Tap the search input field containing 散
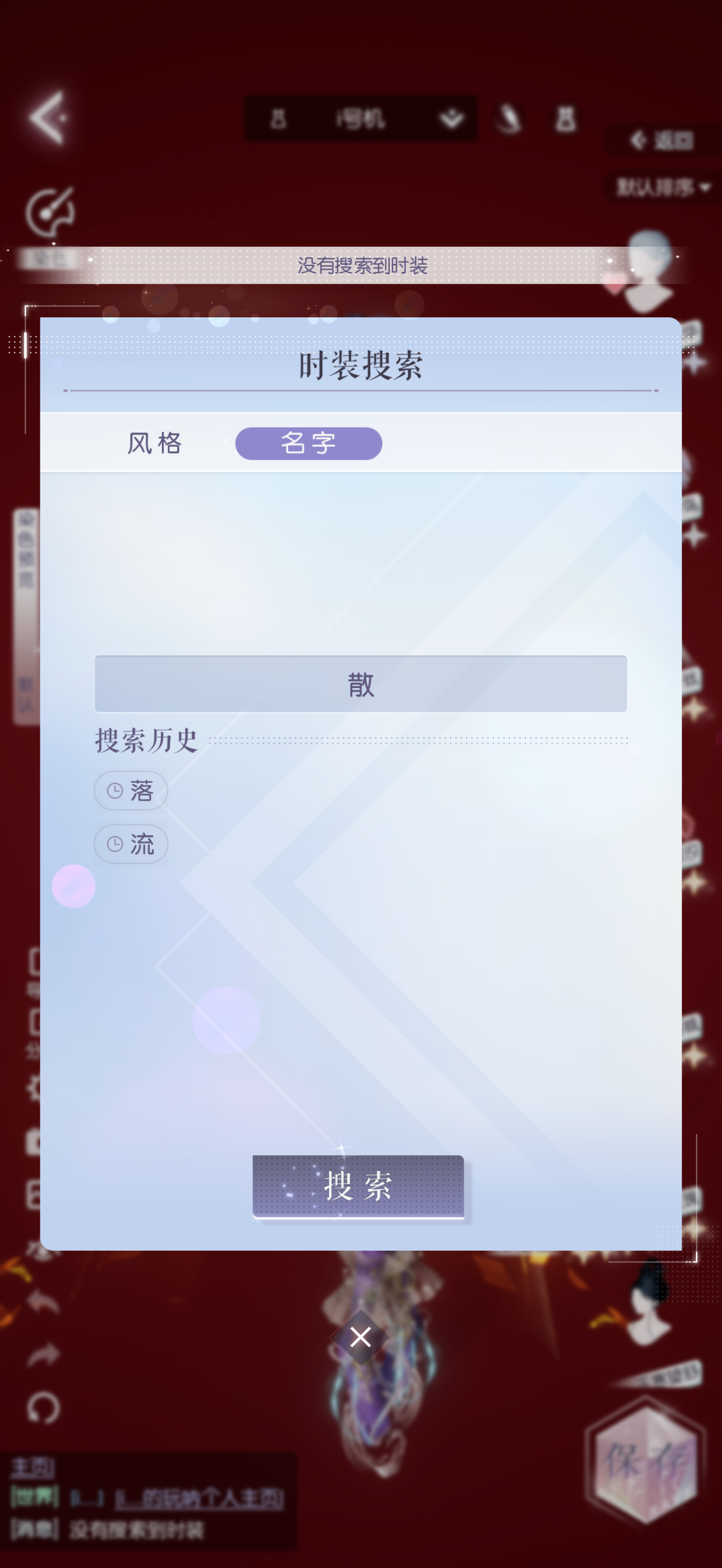 361,684
